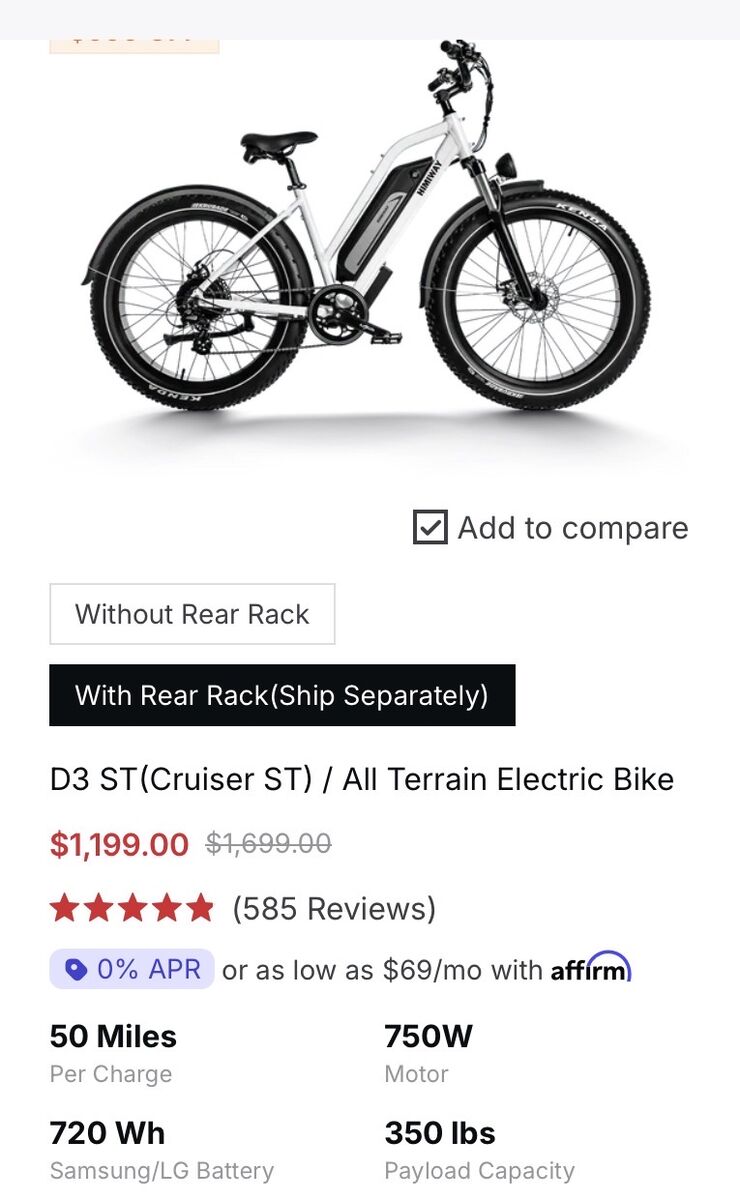
Task: Choose With Rear Rack (Ship Separately)
Action: (x=282, y=695)
